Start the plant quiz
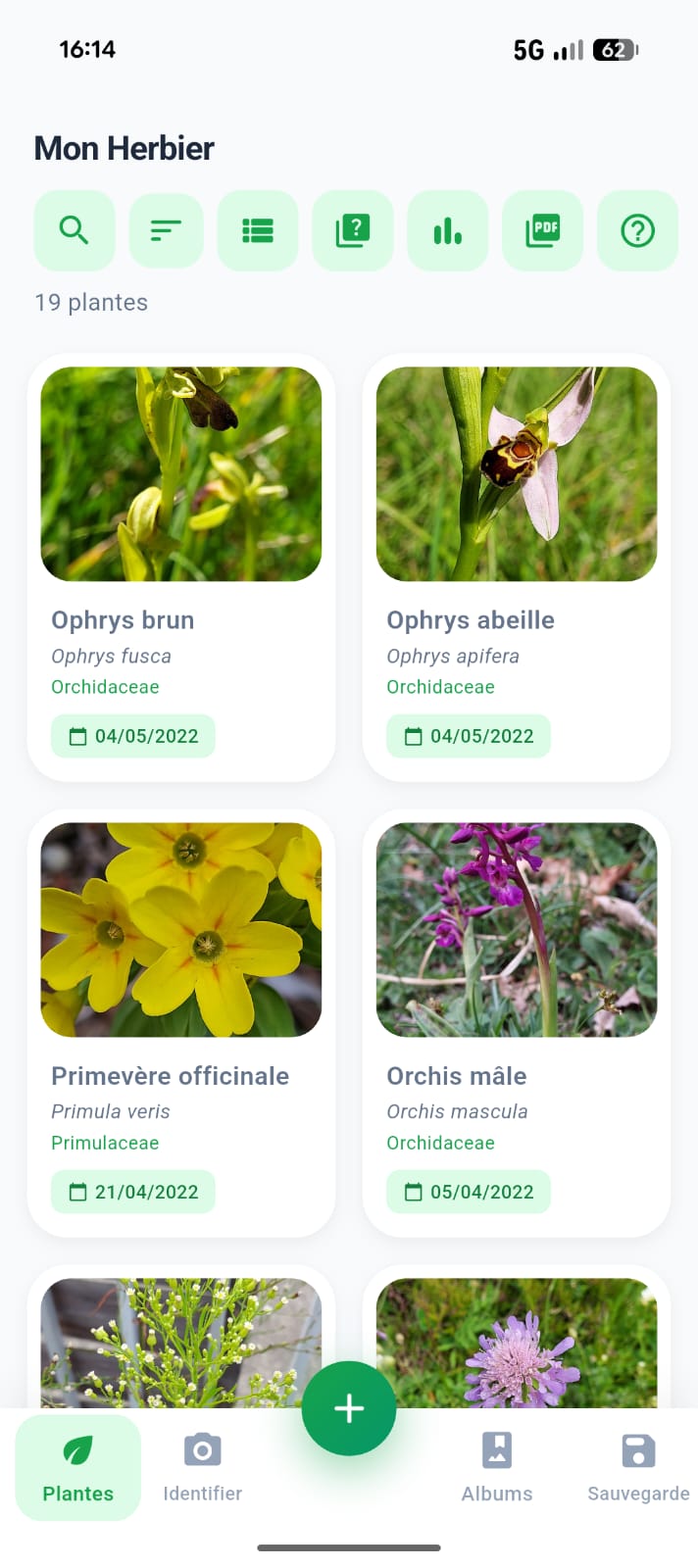Image resolution: width=698 pixels, height=1568 pixels. (x=353, y=230)
